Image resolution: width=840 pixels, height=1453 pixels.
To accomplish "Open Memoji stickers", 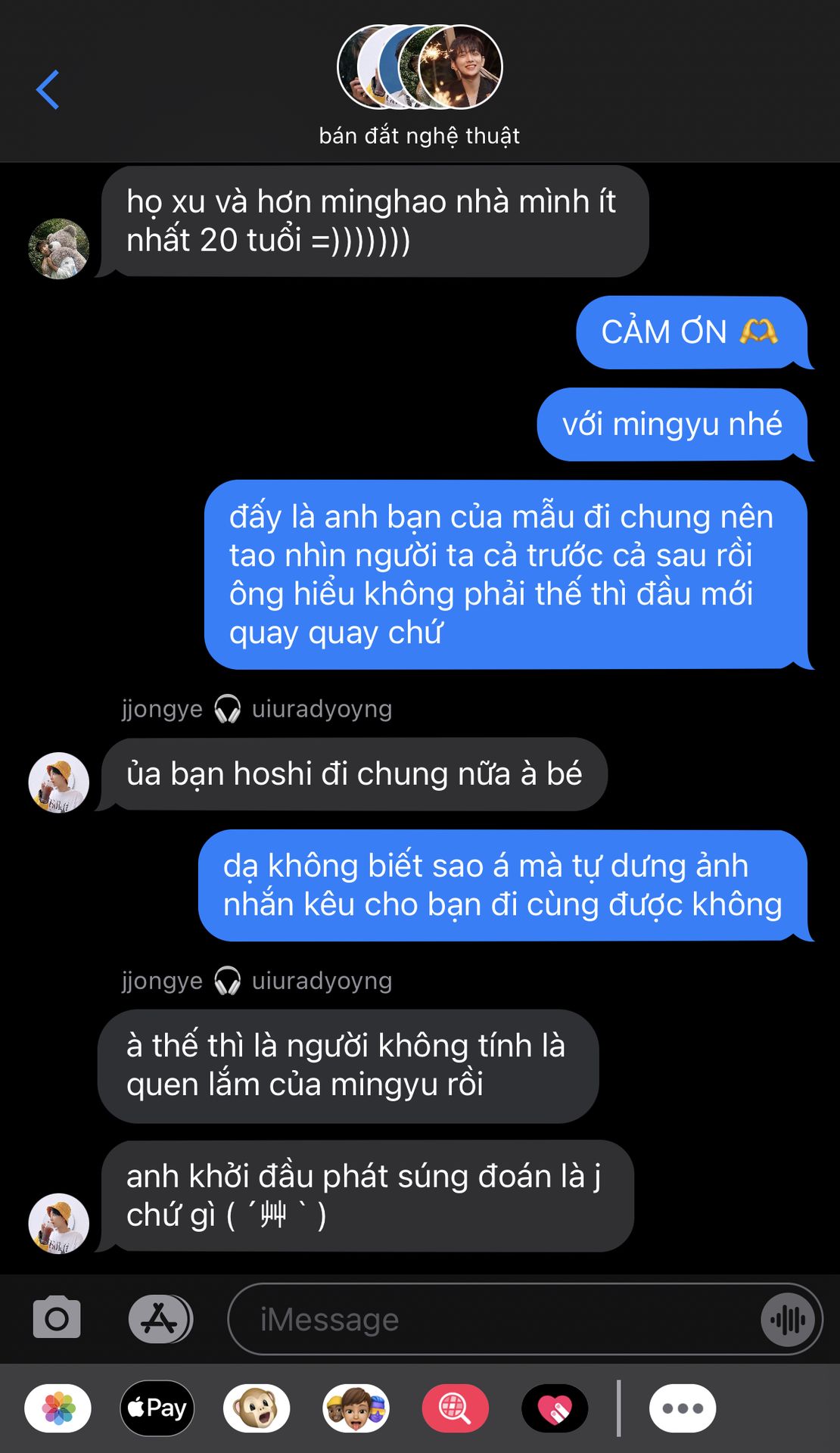I will [x=356, y=1408].
